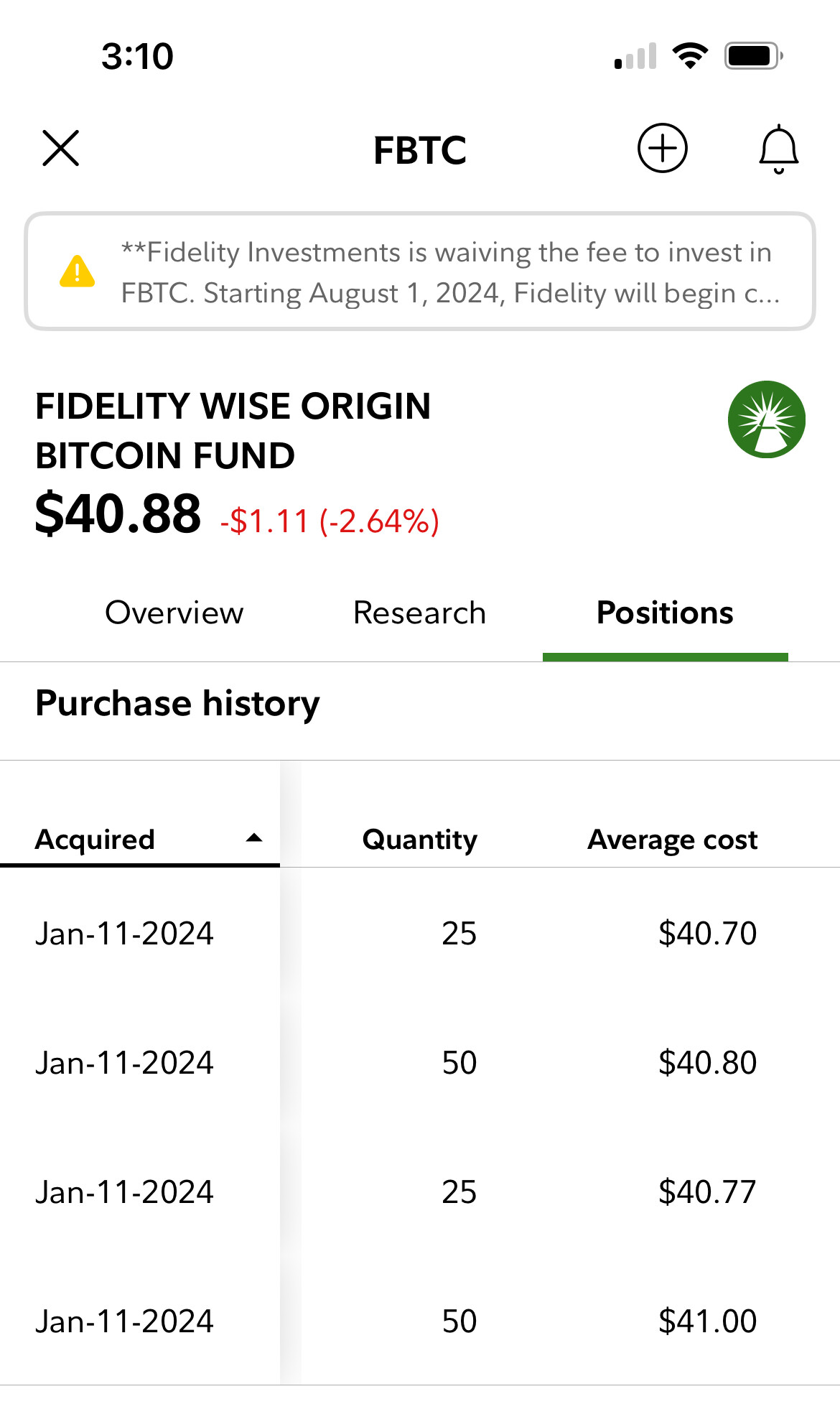Toggle sorting by Average cost column
This screenshot has width=840, height=1417.
672,839
